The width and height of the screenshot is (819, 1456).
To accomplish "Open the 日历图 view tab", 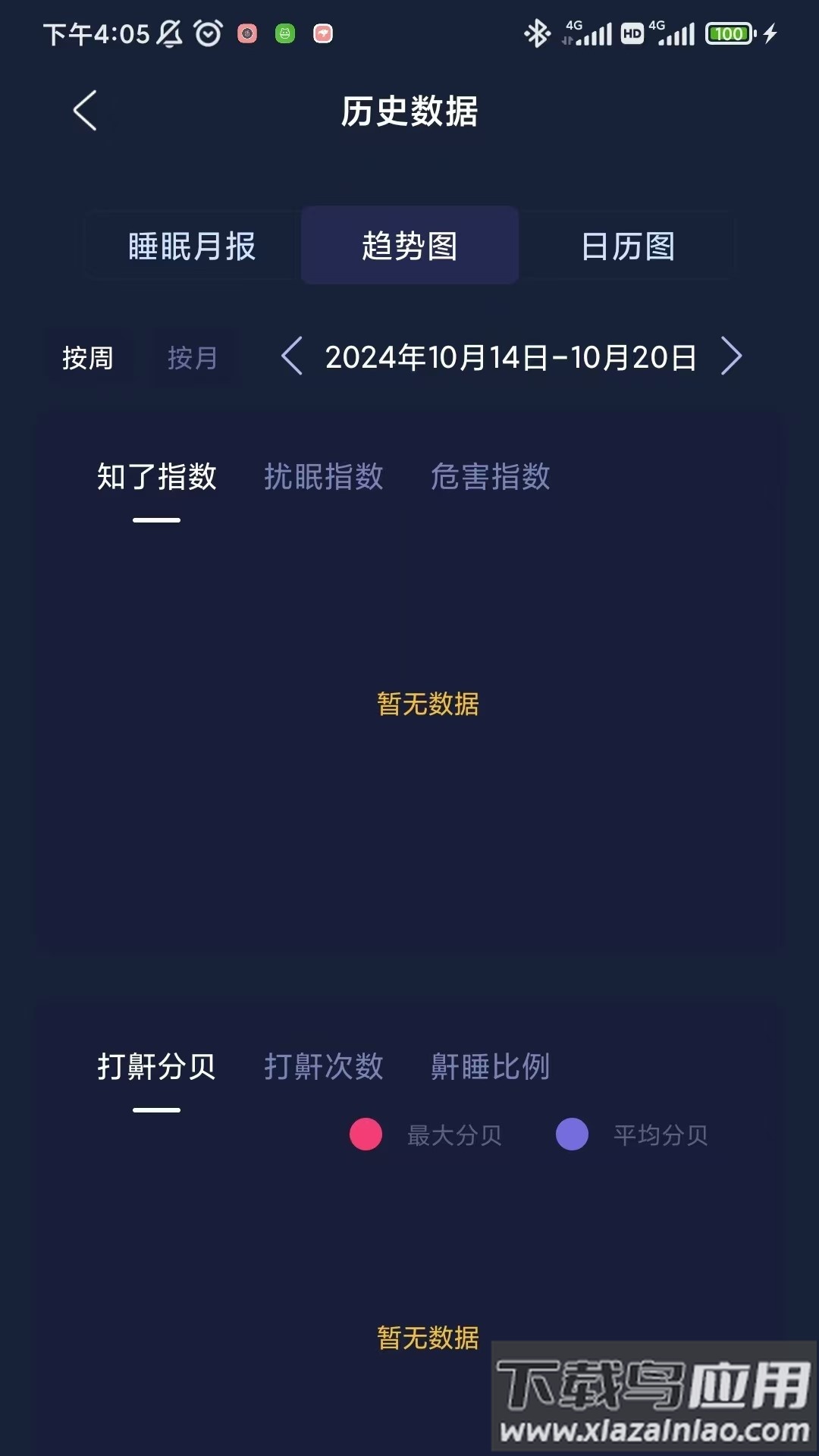I will [627, 245].
